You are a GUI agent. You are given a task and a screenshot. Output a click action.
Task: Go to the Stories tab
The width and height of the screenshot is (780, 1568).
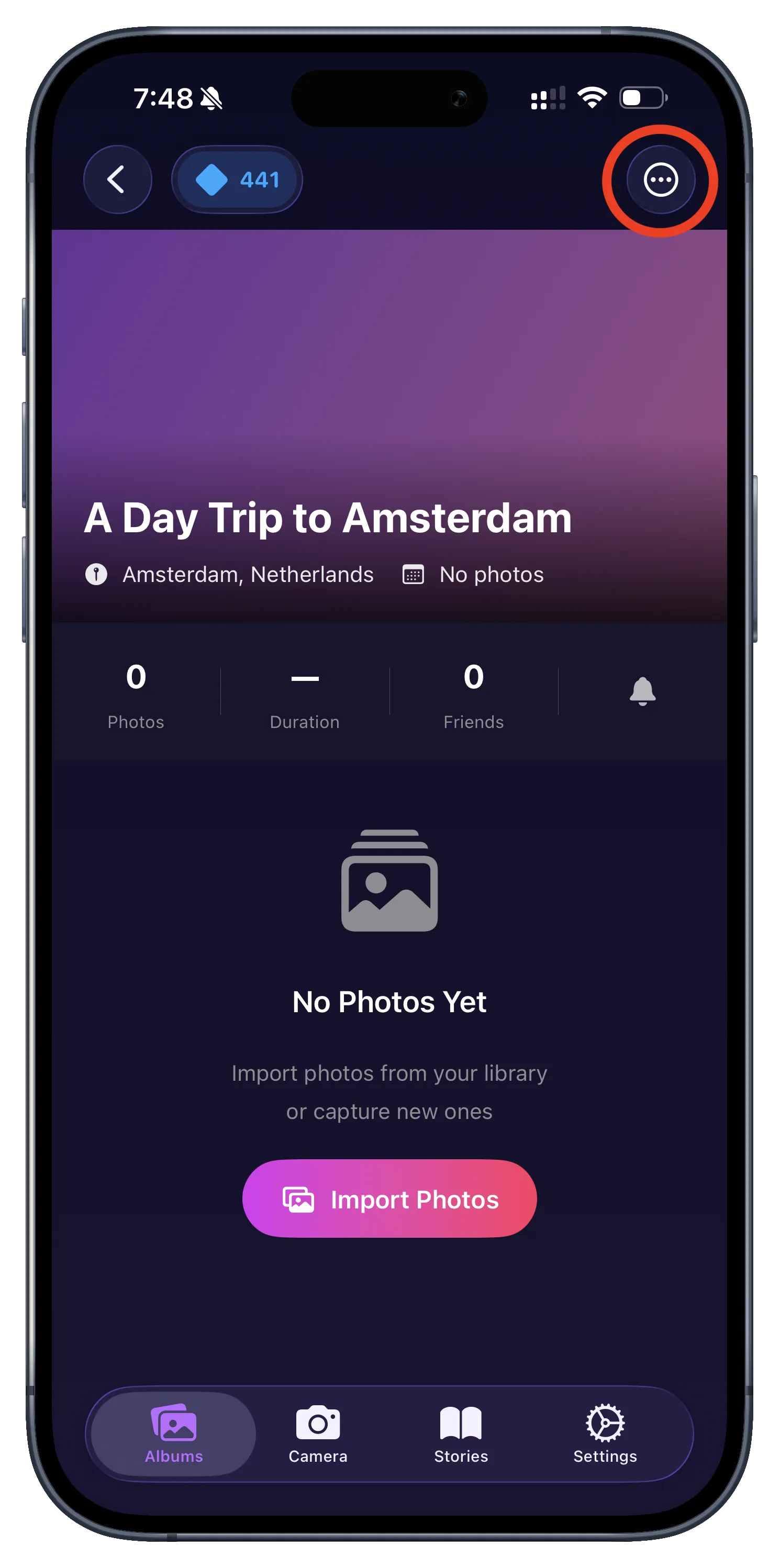coord(461,1434)
